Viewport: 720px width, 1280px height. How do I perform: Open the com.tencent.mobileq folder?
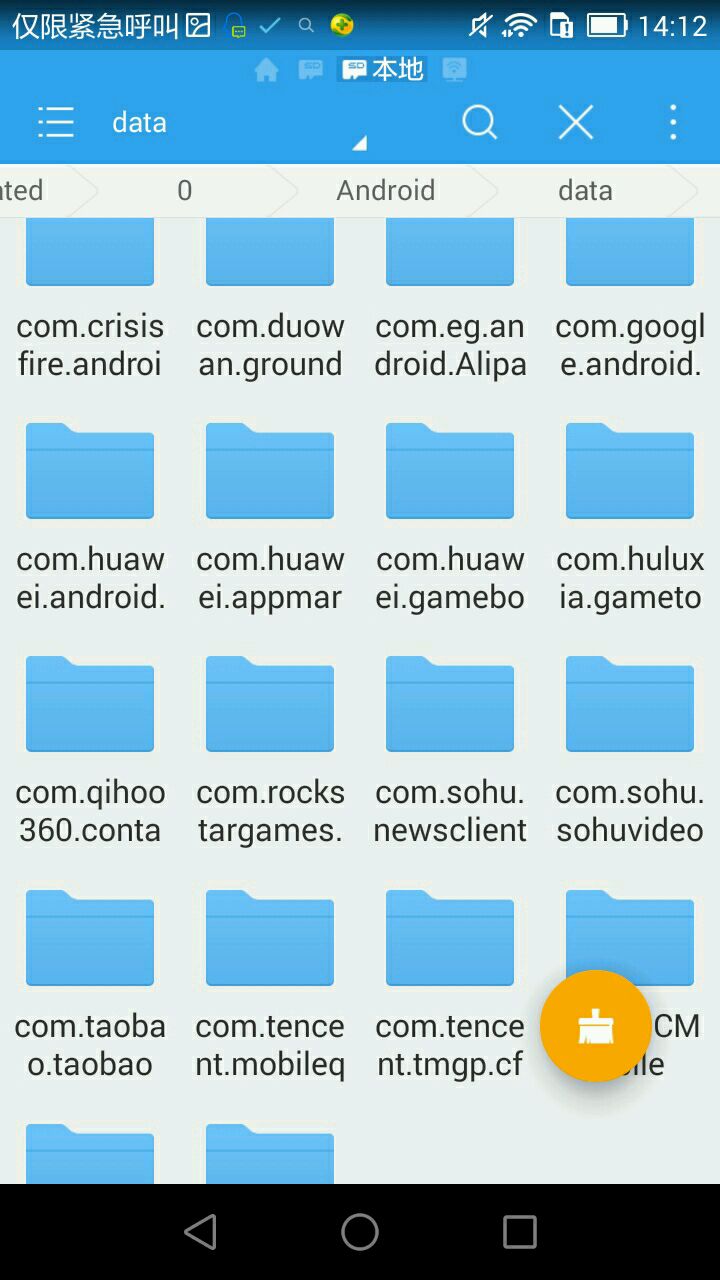click(x=270, y=982)
